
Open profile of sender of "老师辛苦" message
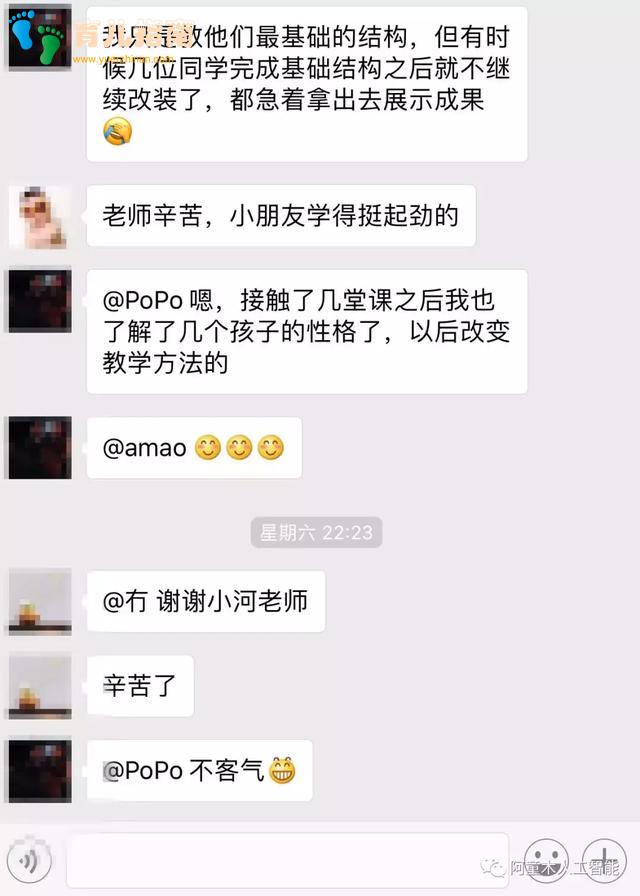coord(39,216)
